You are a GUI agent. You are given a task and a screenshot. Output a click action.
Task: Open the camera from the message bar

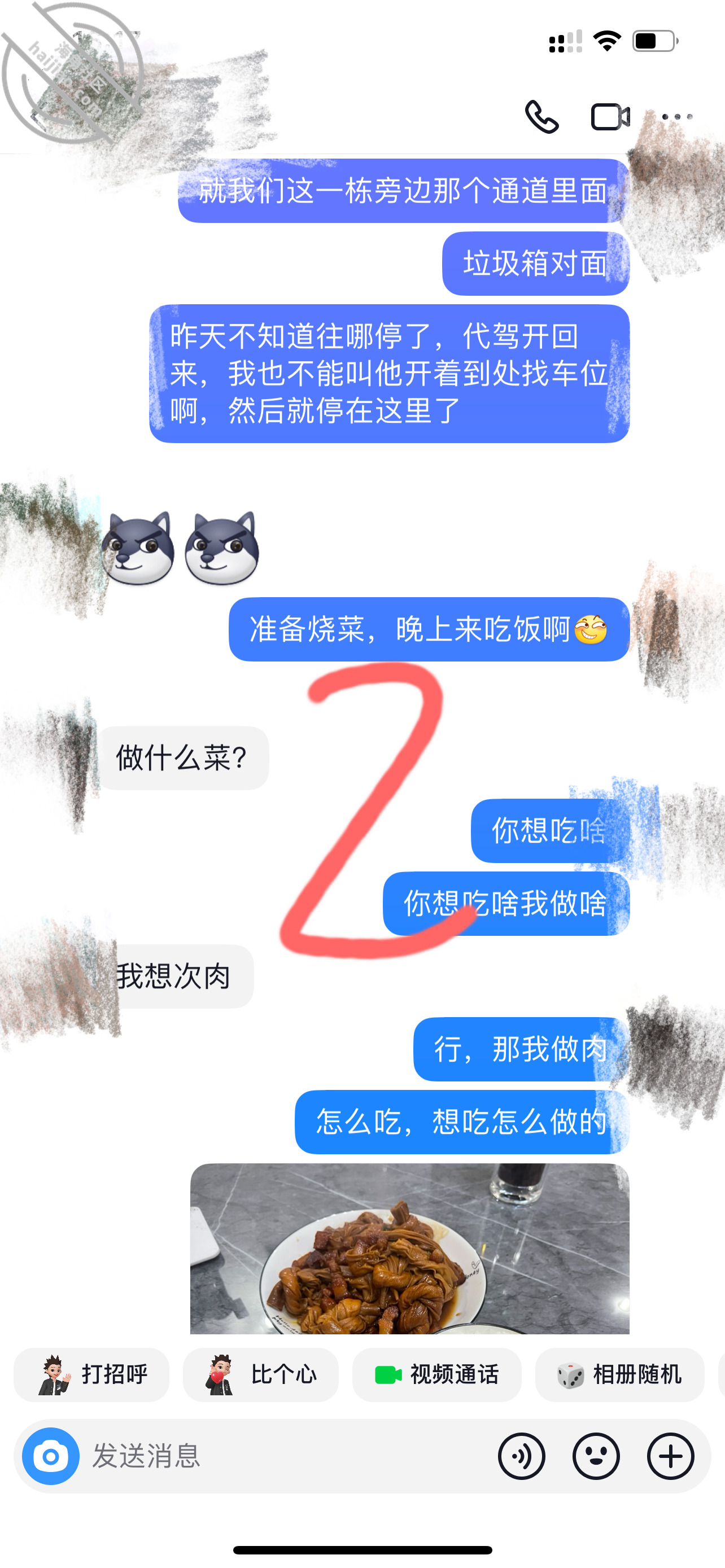point(51,1456)
